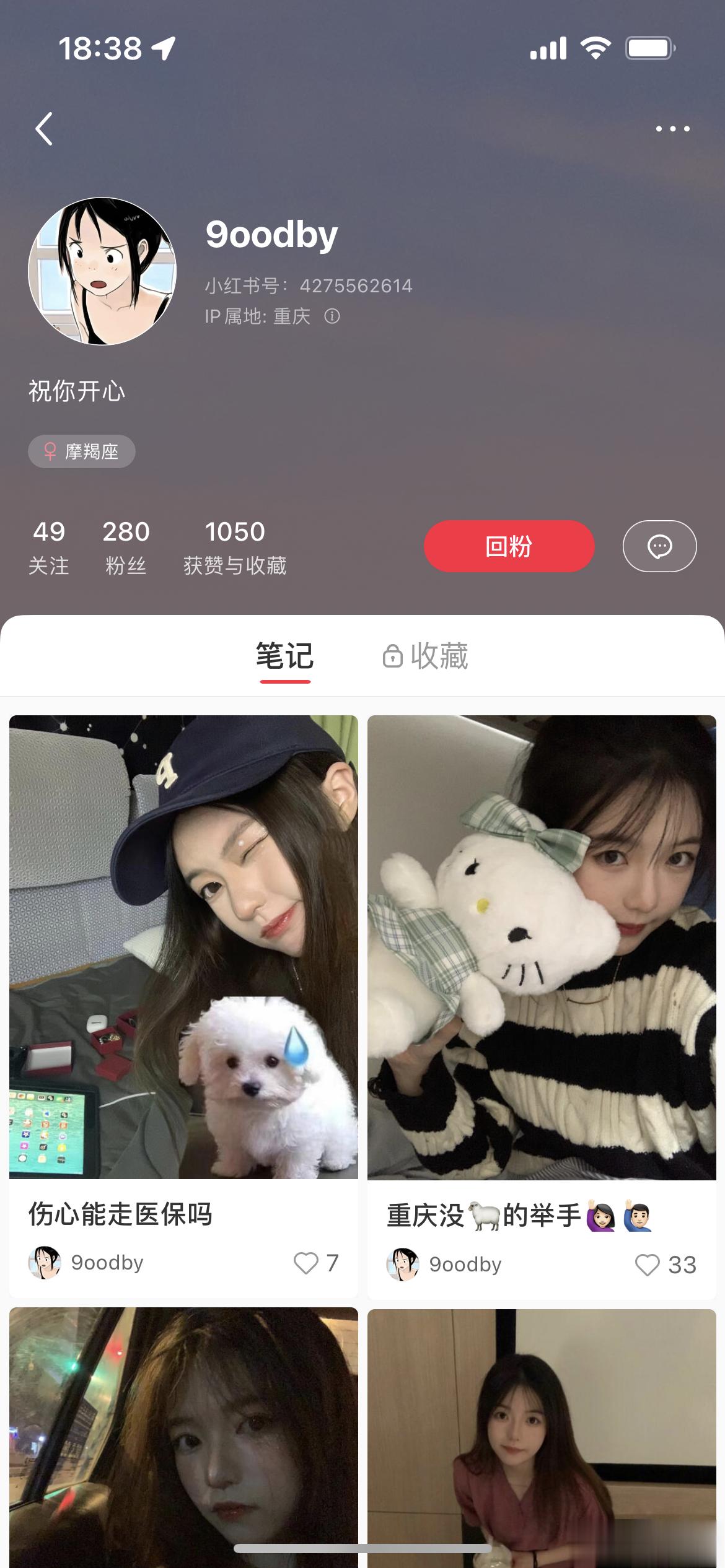Open the message chat bubble button
The width and height of the screenshot is (725, 1568).
[x=659, y=546]
